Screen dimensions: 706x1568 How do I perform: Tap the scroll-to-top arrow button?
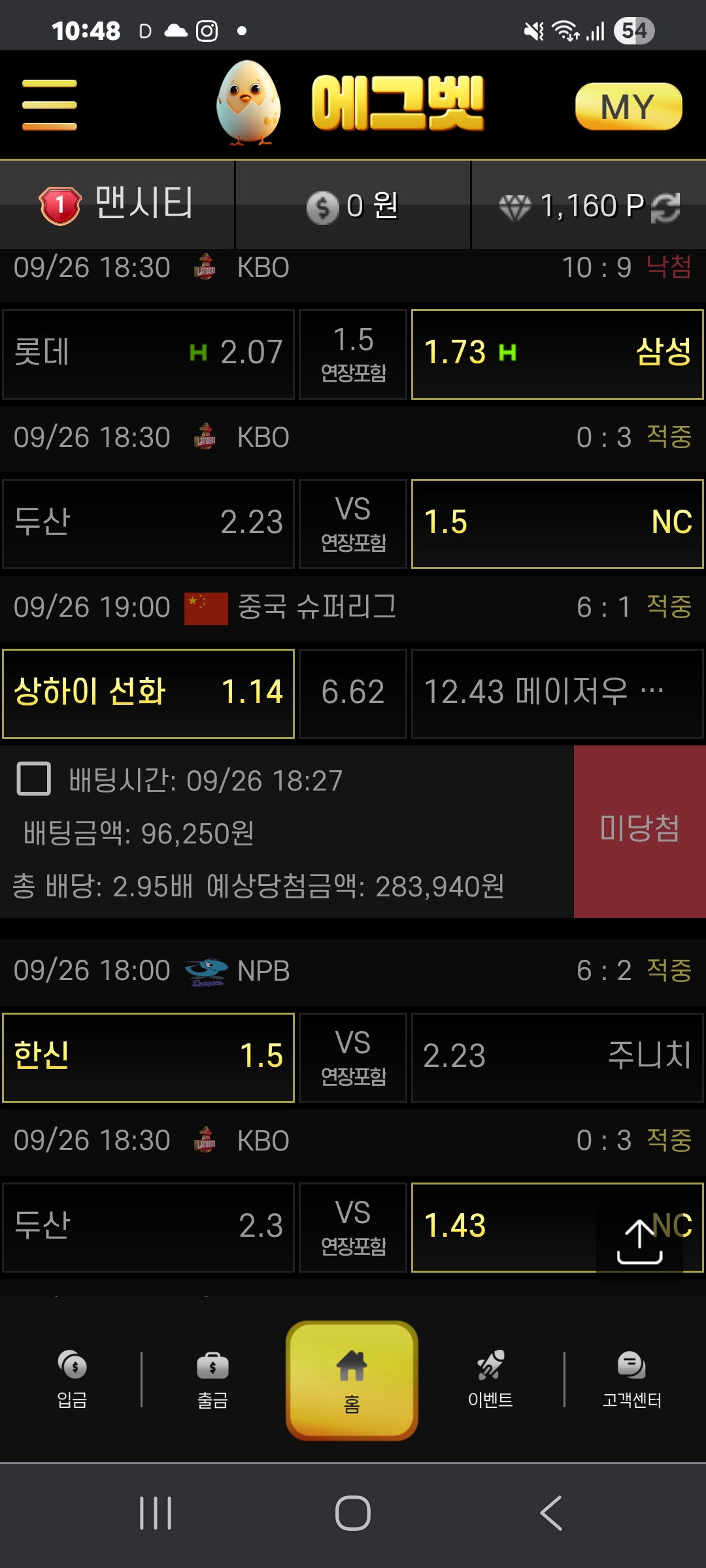point(639,1242)
